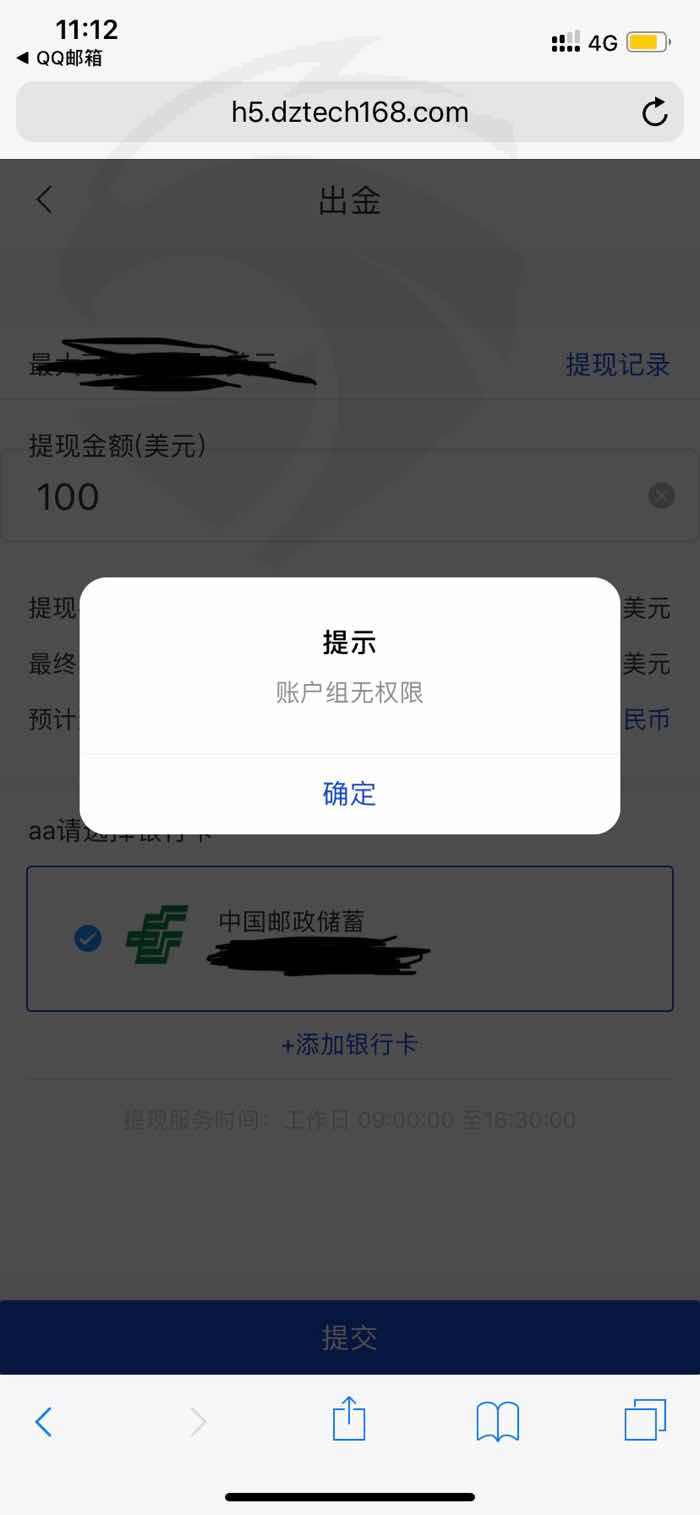Submit the withdrawal with 提交
The width and height of the screenshot is (700, 1515).
click(x=350, y=1337)
